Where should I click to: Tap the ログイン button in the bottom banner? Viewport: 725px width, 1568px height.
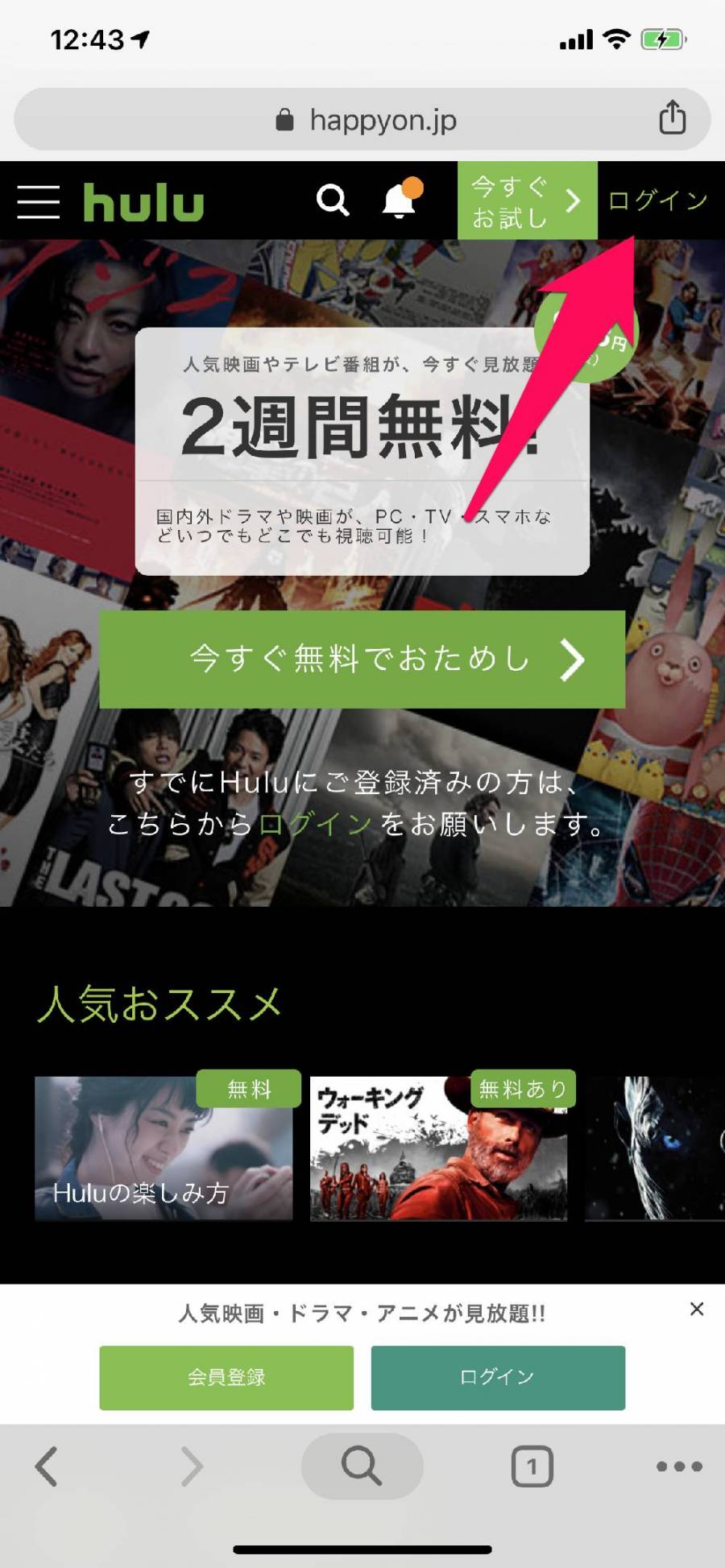(x=497, y=1377)
